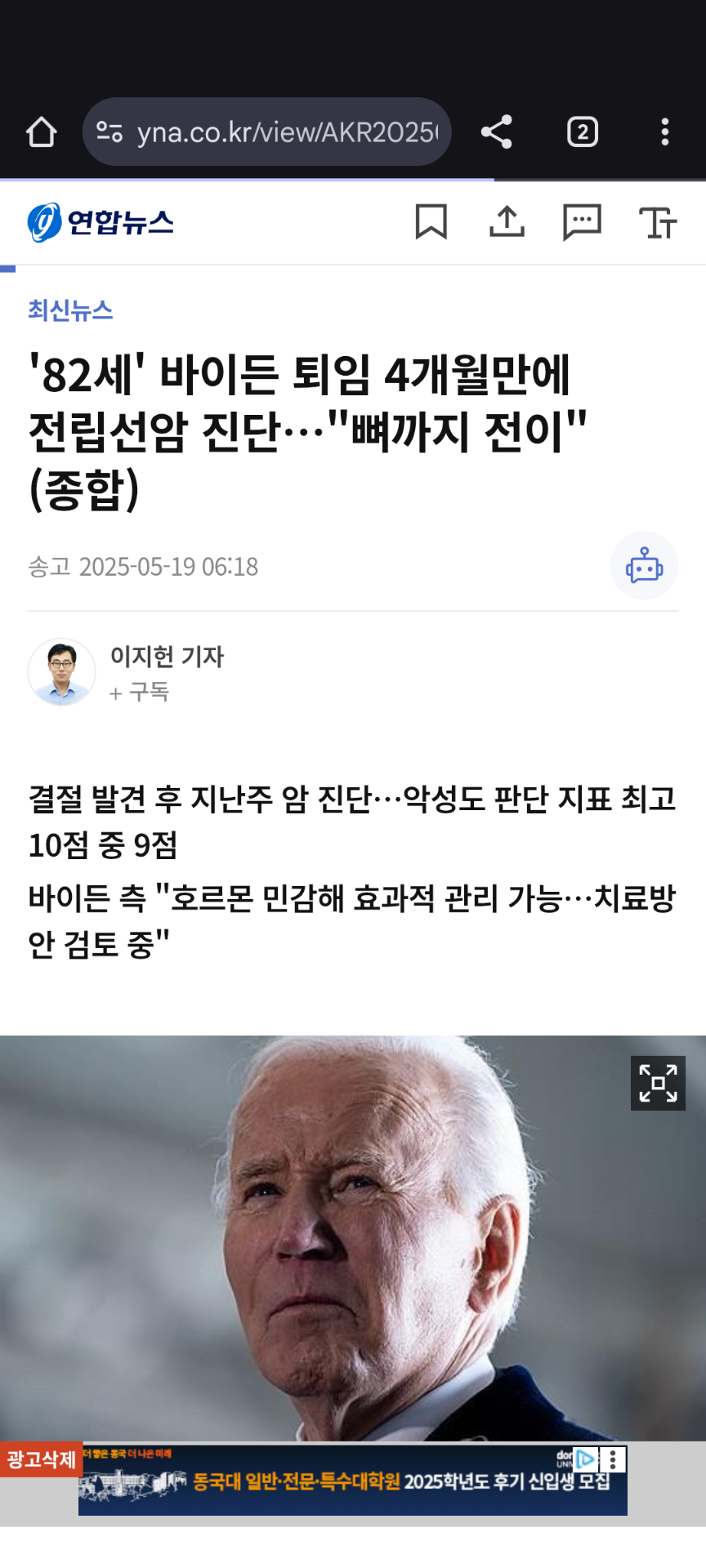
Task: Open the browser tab switcher
Action: coord(582,131)
